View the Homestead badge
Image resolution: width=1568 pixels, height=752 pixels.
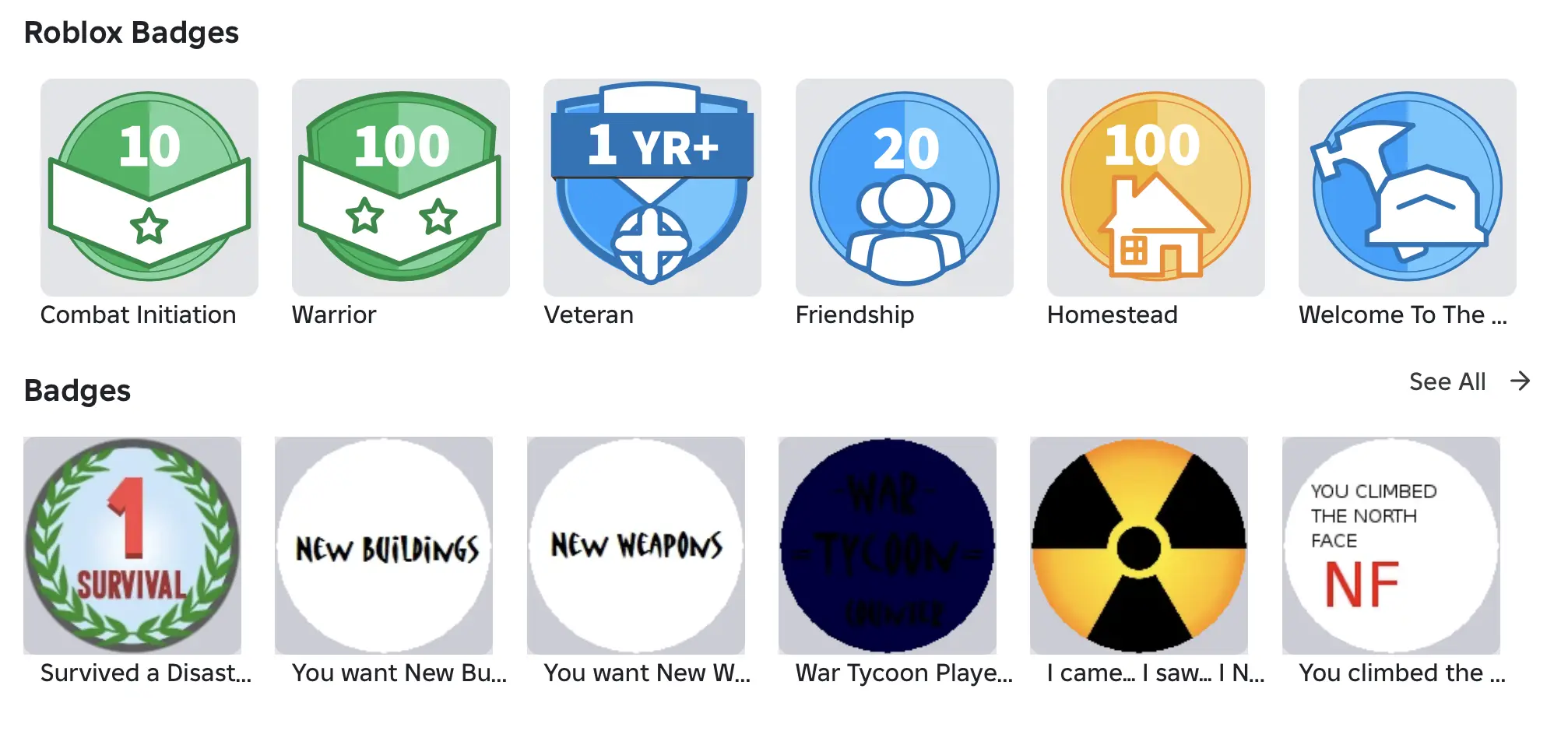tap(1155, 187)
